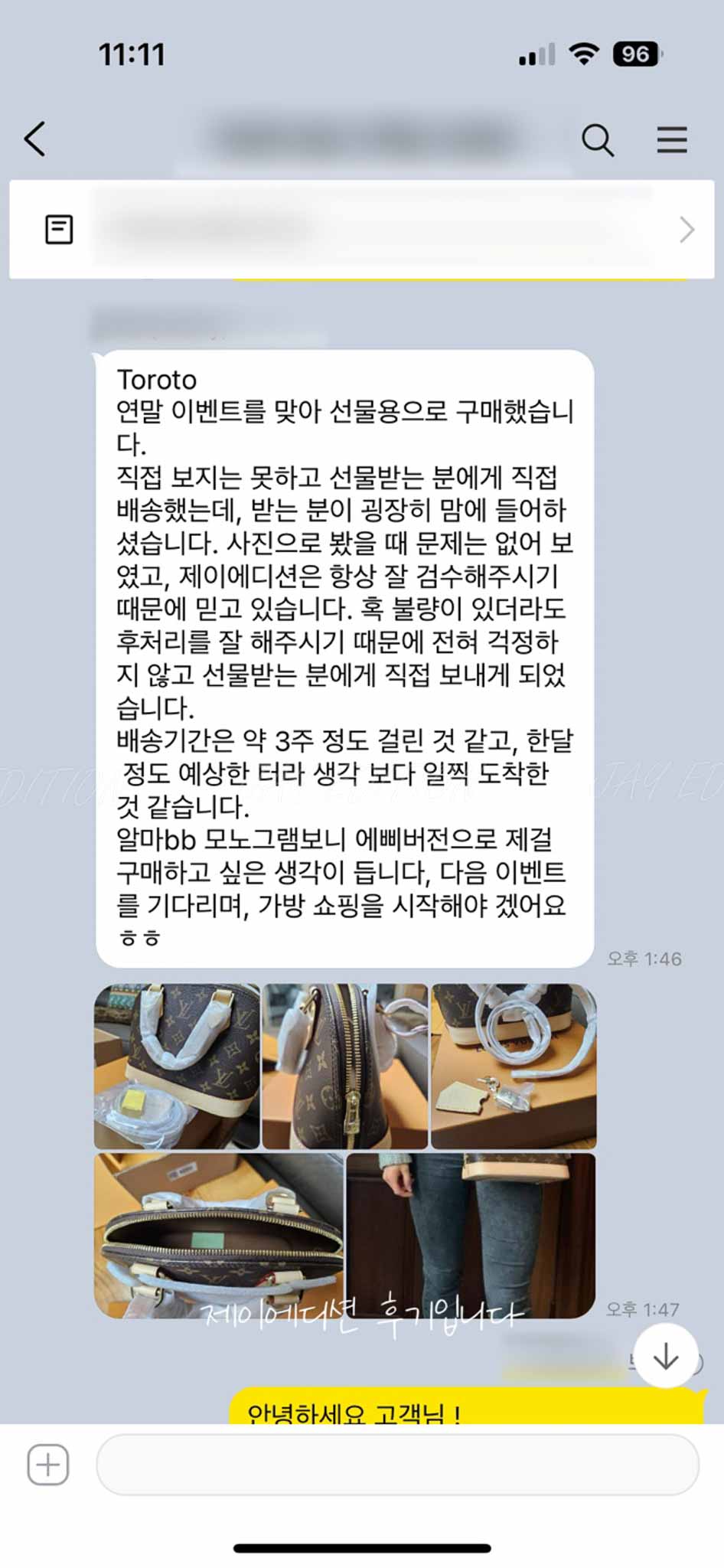Open the photo of person wearing the bag

(471, 1235)
